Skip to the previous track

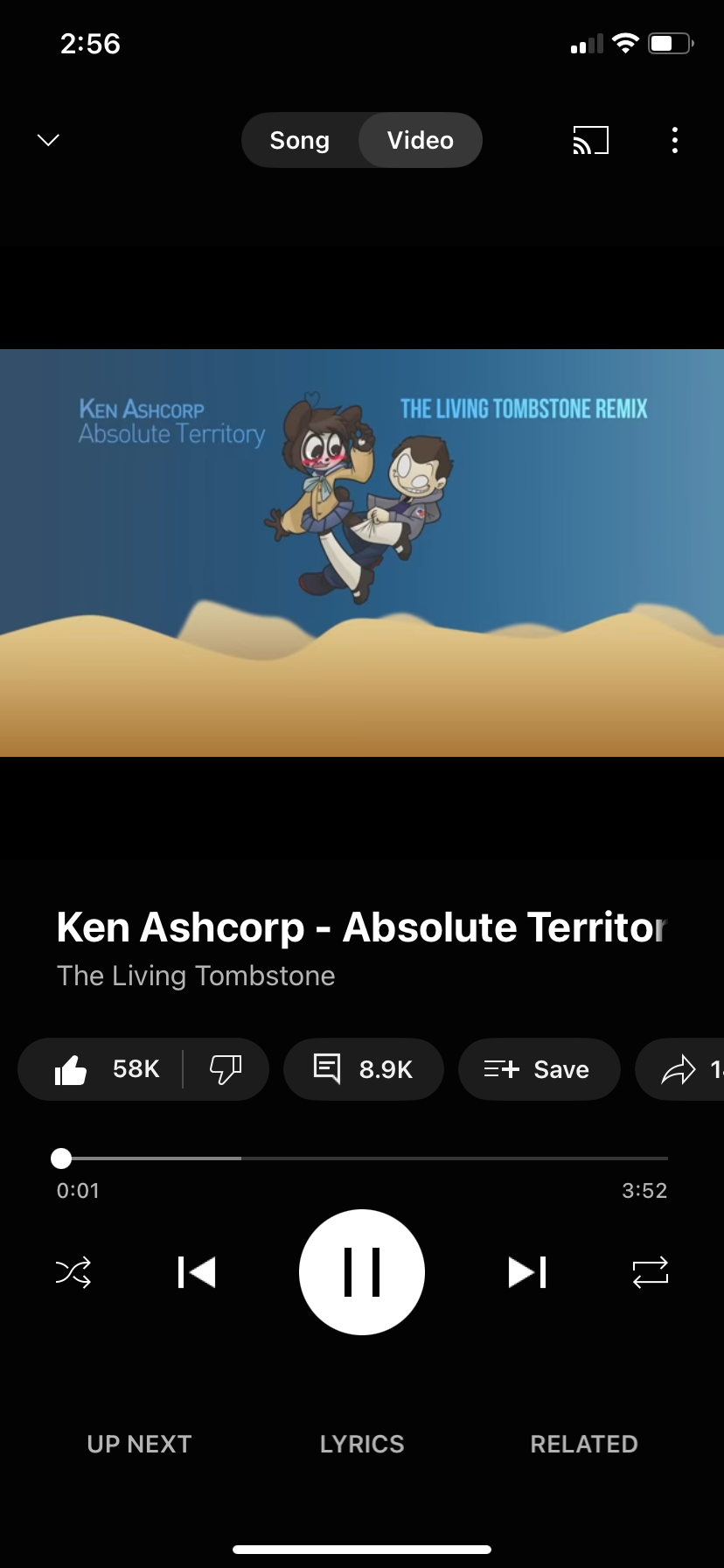196,1272
